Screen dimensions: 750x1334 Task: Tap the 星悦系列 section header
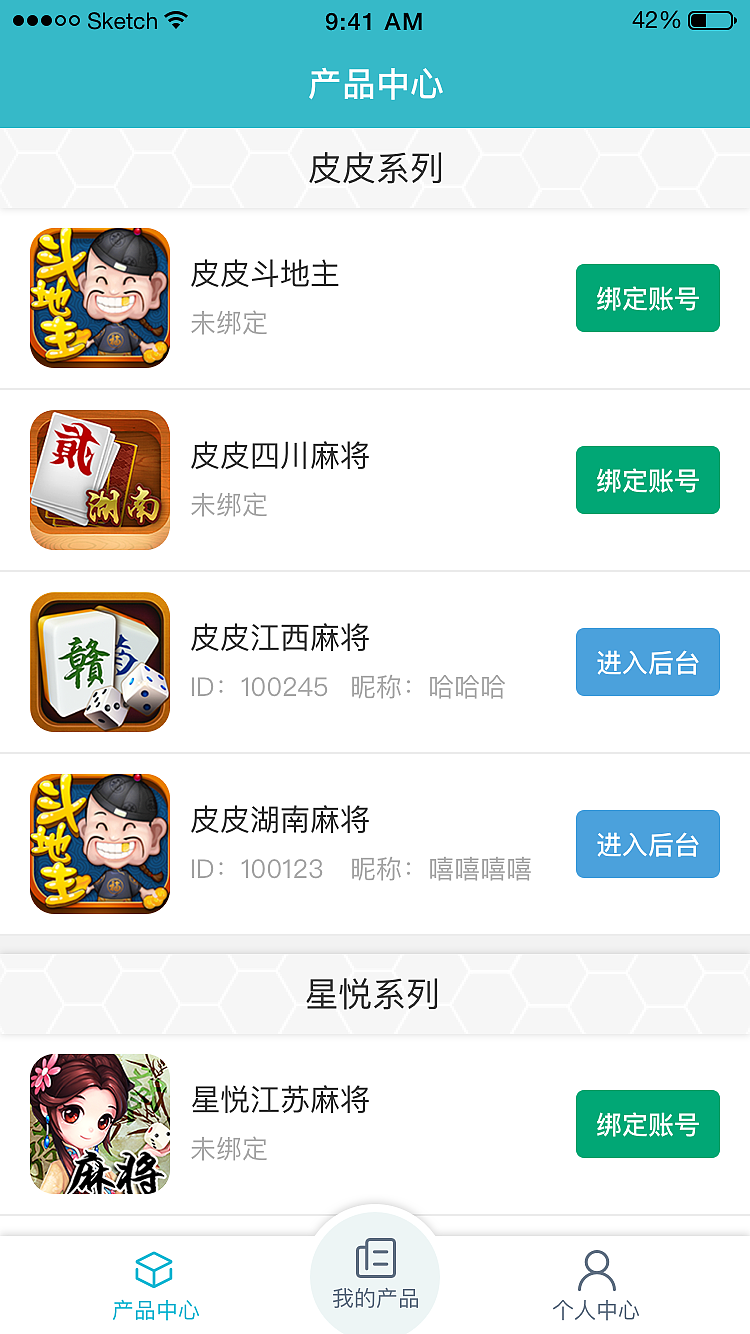click(375, 995)
